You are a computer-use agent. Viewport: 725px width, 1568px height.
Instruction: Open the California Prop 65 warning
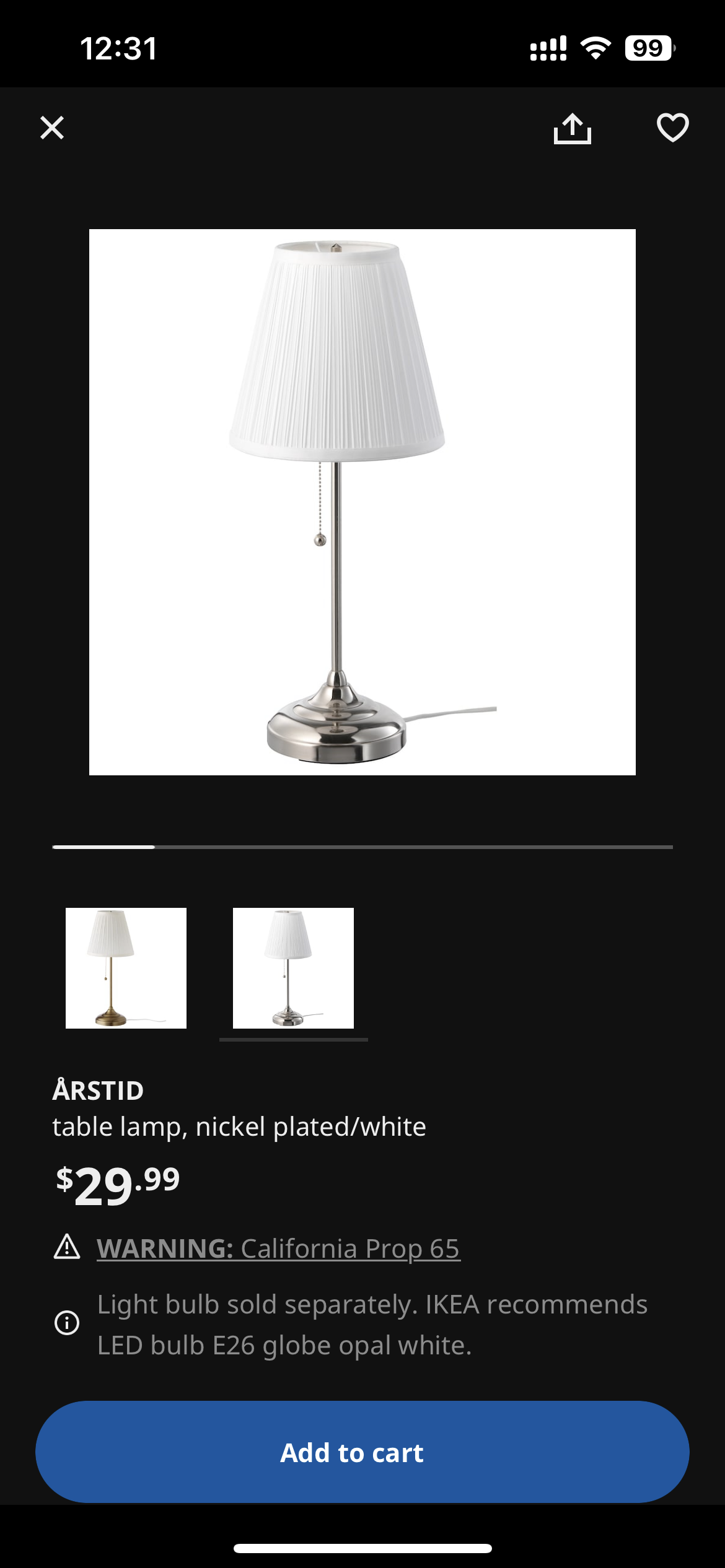(278, 1248)
